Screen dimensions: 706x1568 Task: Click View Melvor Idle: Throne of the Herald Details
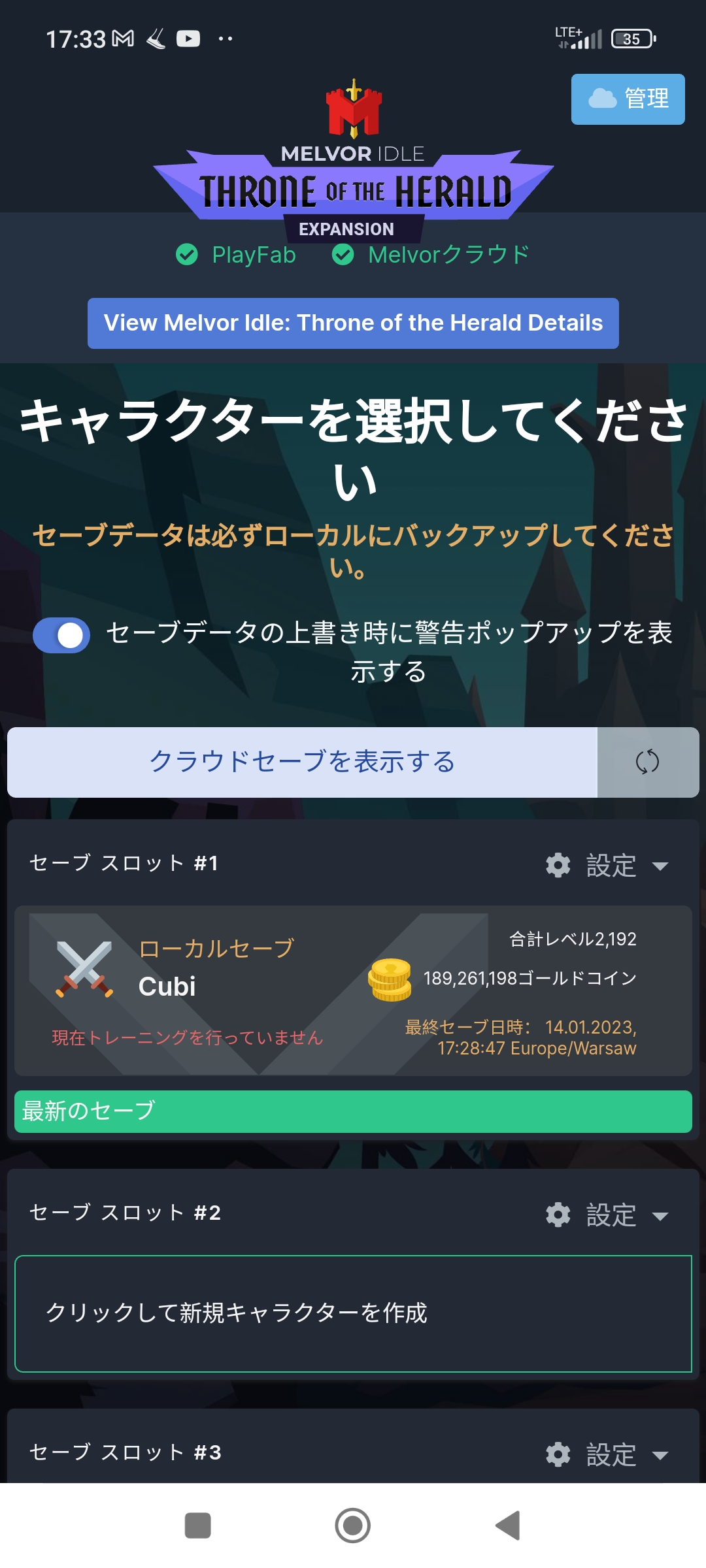pyautogui.click(x=352, y=323)
